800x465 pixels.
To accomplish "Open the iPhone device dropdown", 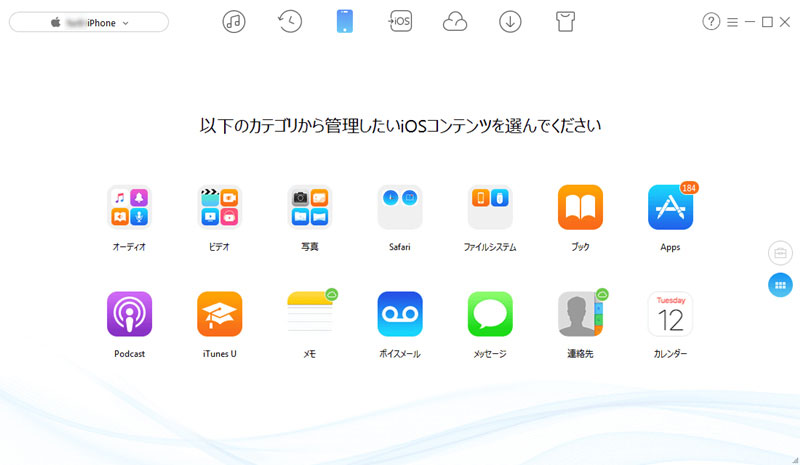I will point(90,22).
